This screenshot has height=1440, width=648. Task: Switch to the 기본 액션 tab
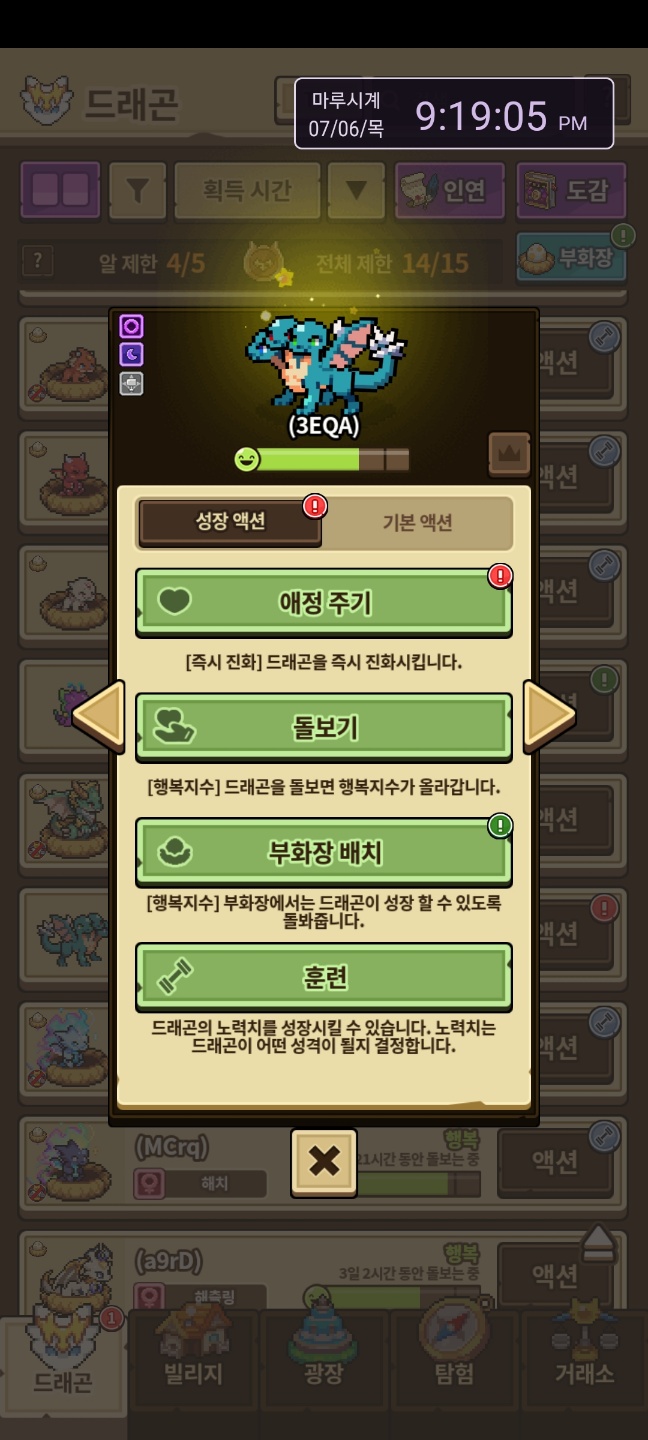[x=417, y=522]
